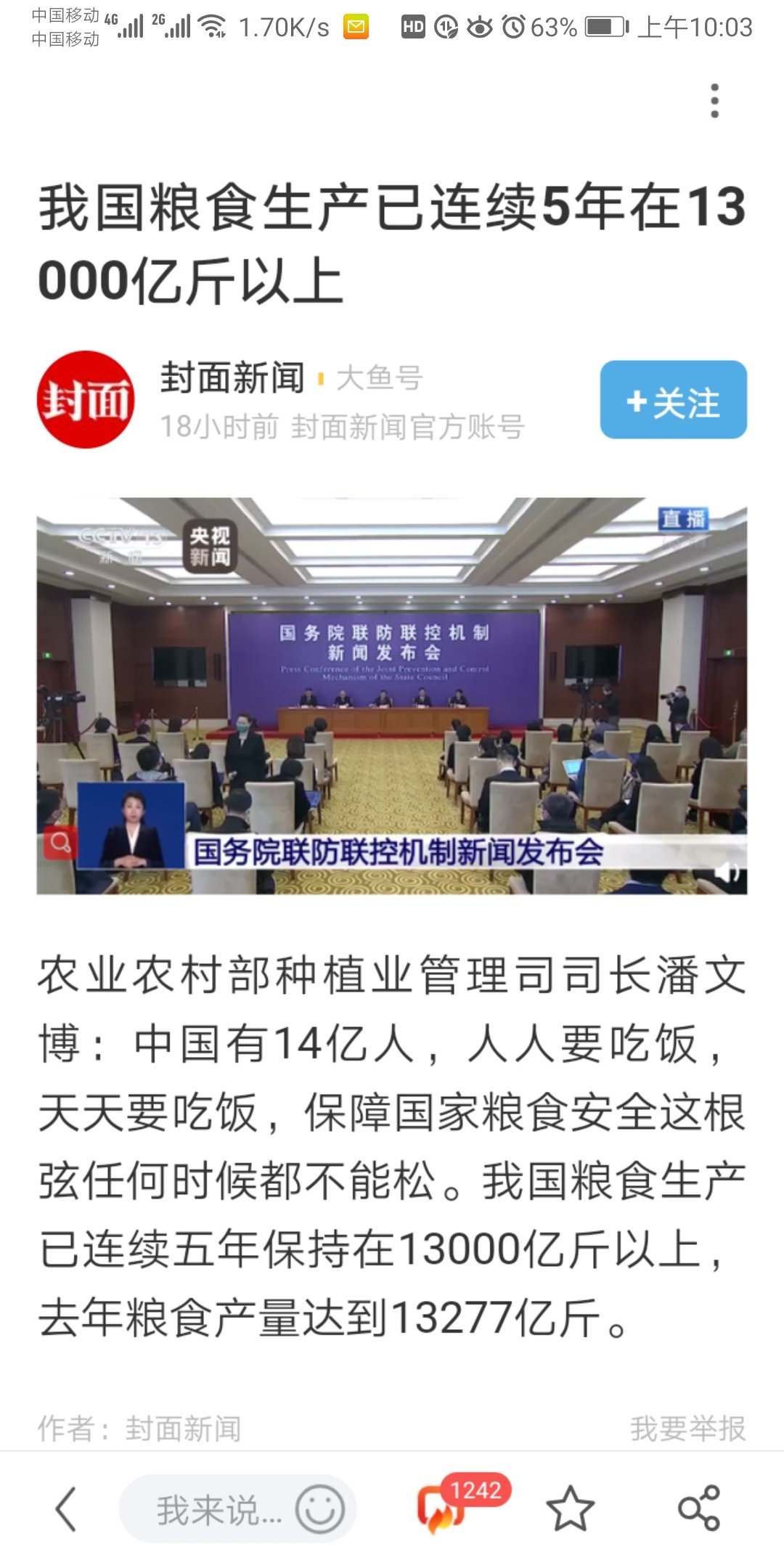Report this article via 我要举报
This screenshot has width=784, height=1568.
(x=687, y=1429)
